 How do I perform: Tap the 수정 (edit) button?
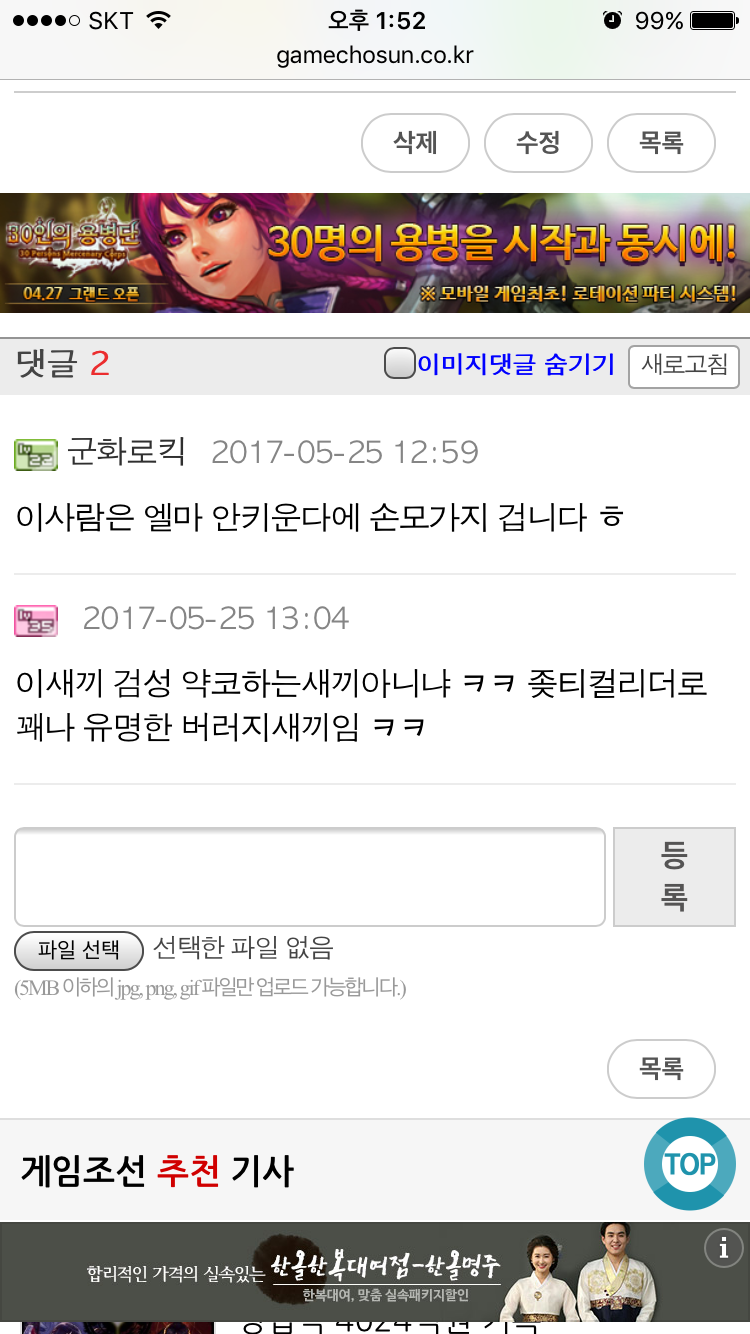[538, 143]
